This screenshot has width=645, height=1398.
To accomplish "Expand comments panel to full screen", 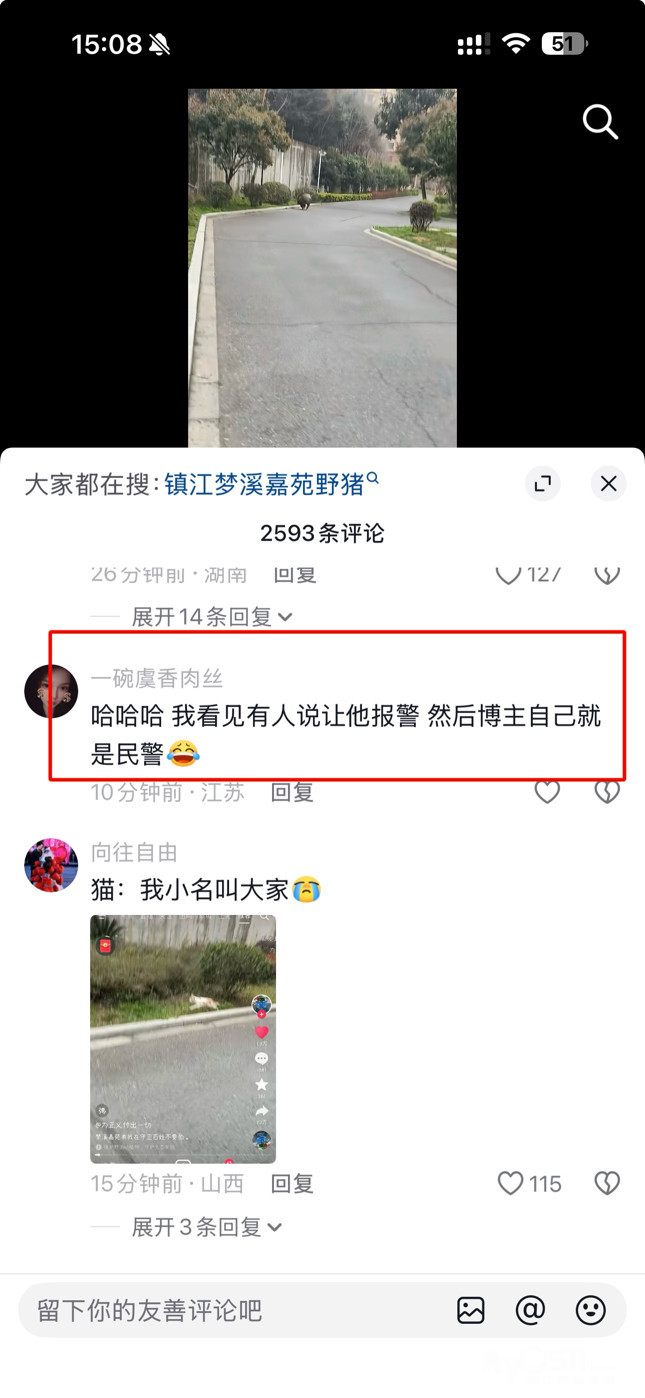I will 543,484.
